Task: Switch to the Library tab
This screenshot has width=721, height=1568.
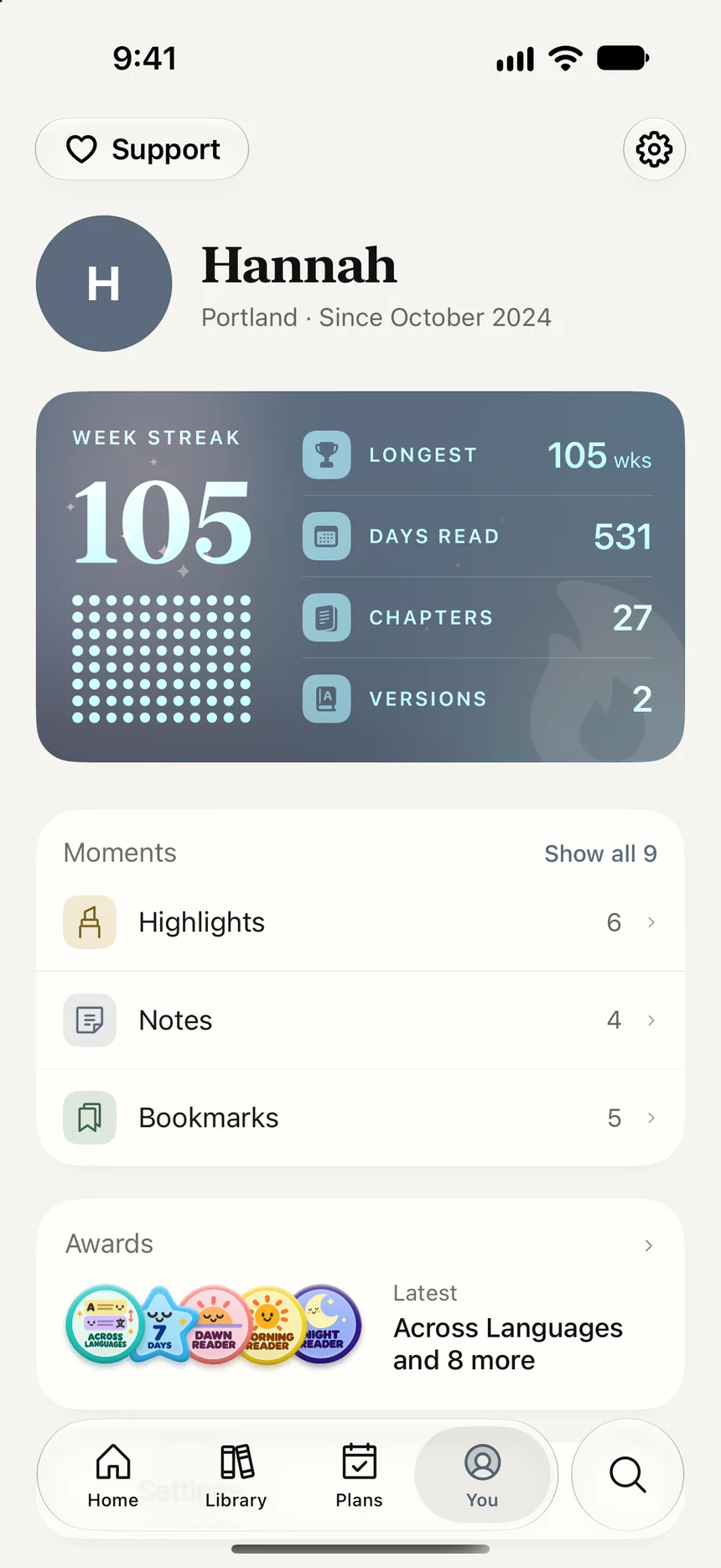Action: 236,1476
